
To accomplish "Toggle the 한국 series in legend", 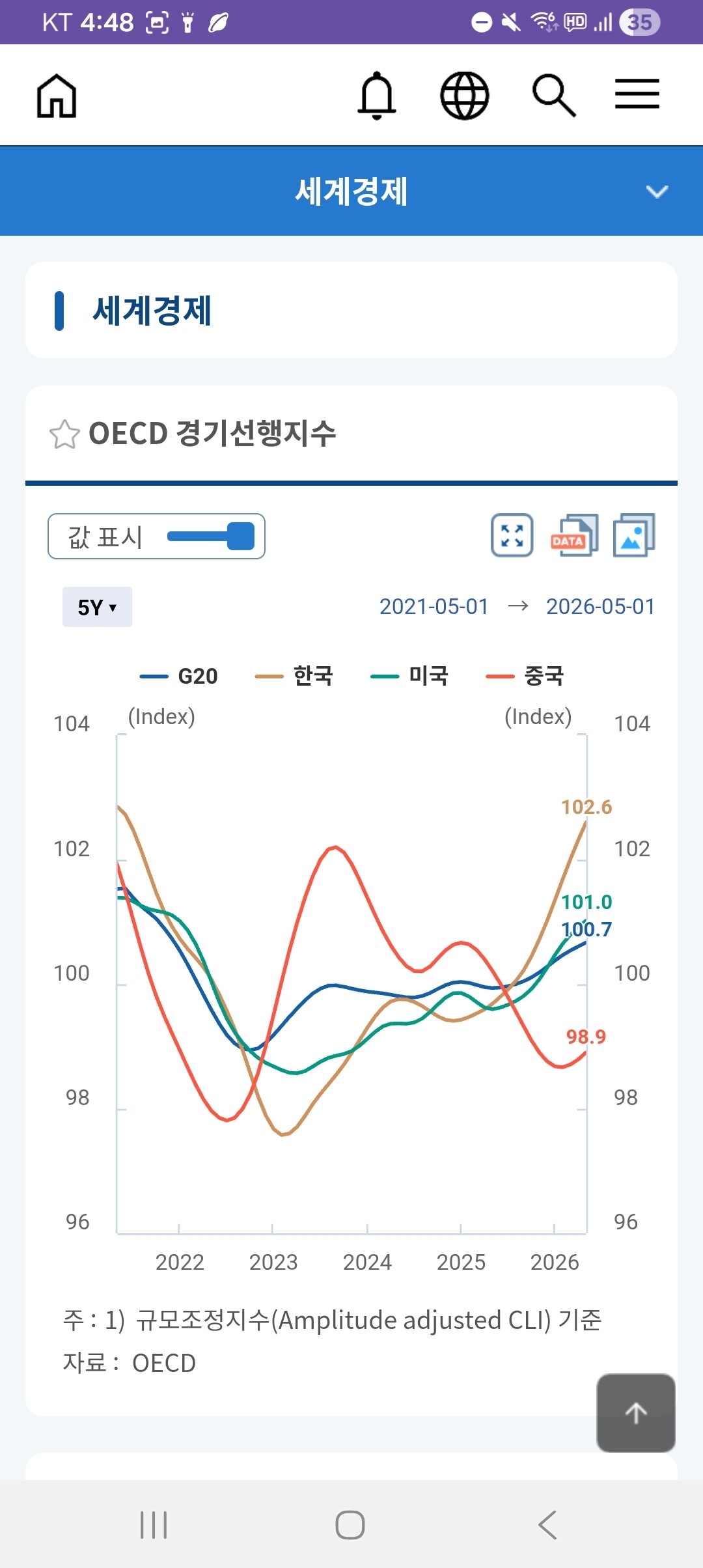I will [294, 677].
